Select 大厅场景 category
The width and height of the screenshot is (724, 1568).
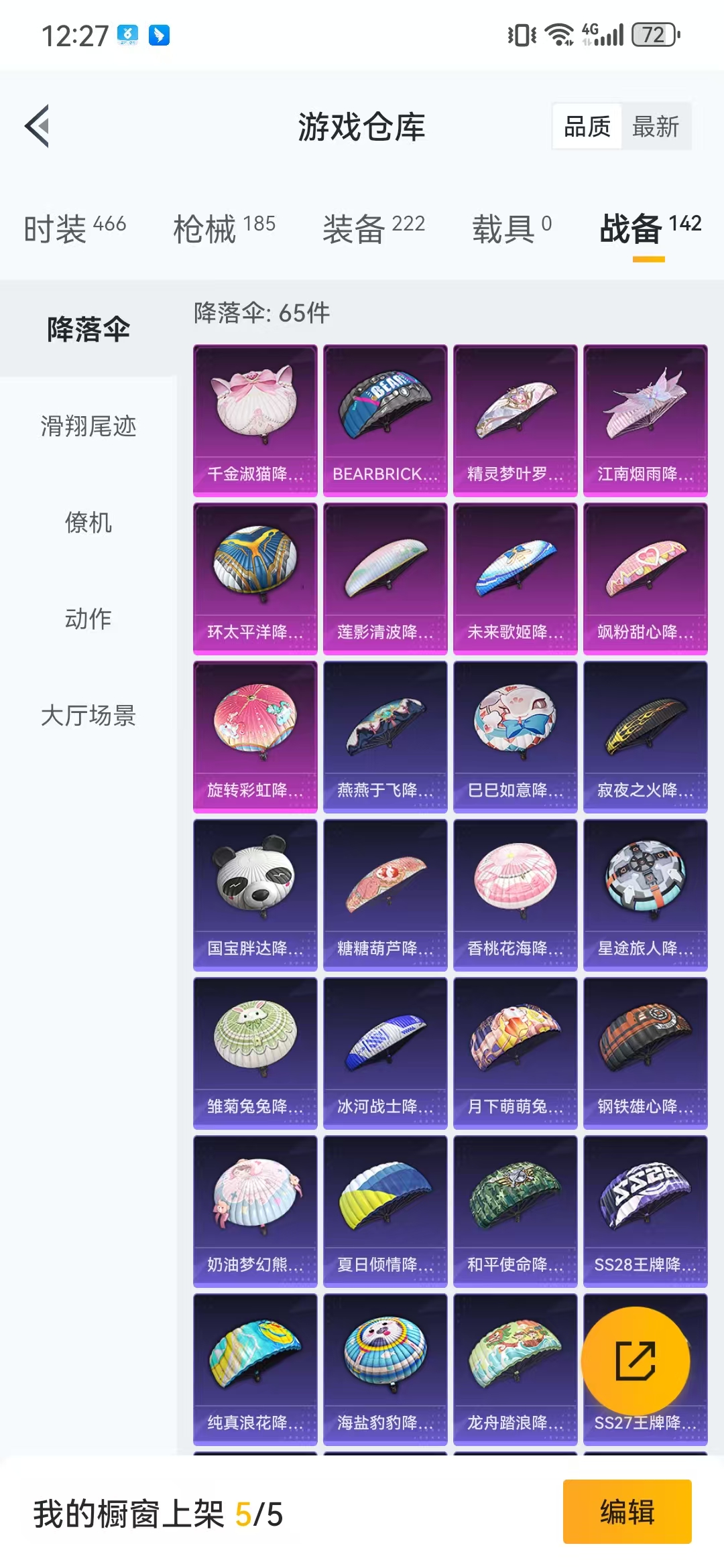pos(88,715)
